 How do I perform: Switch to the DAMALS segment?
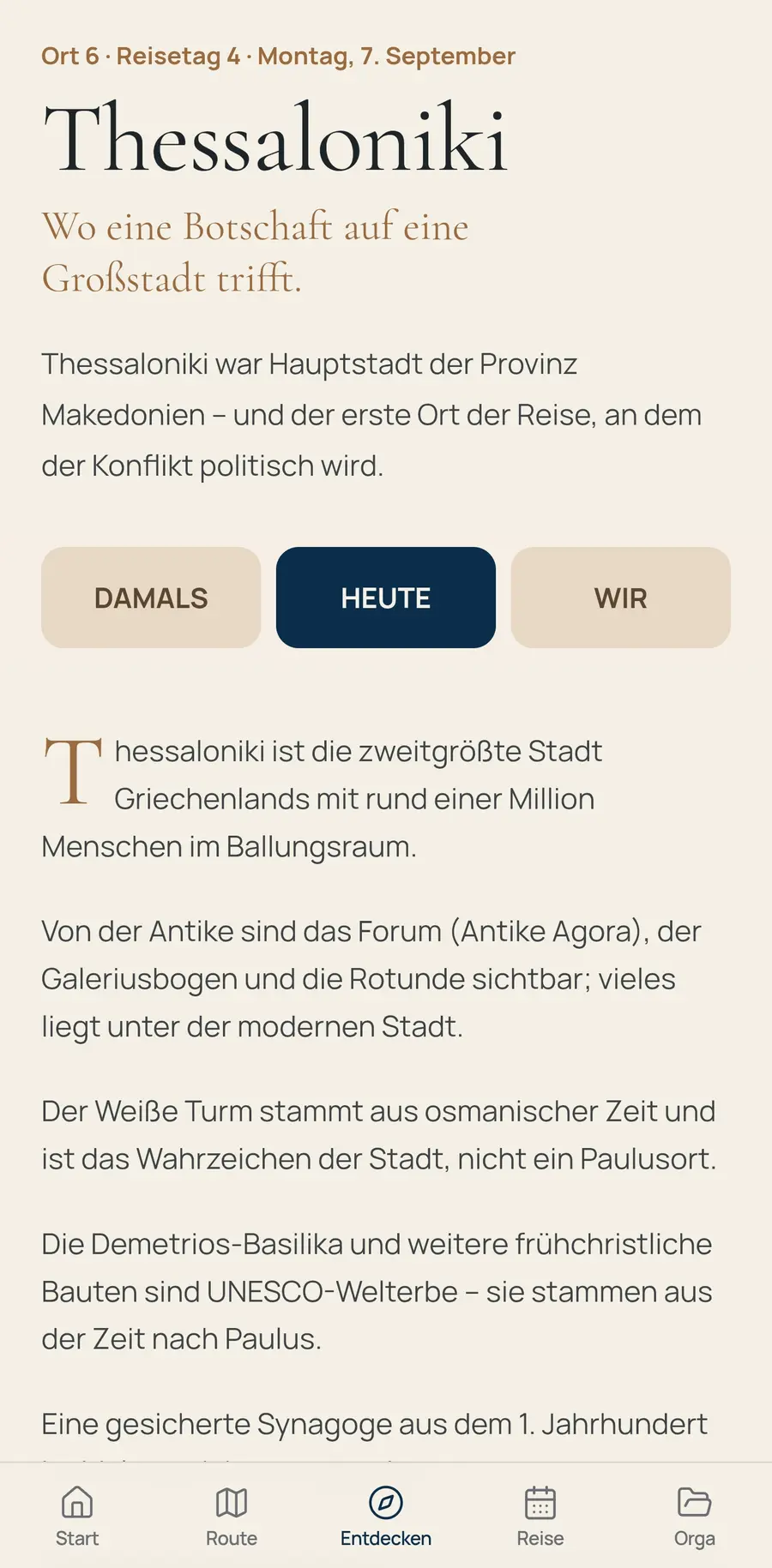pyautogui.click(x=151, y=598)
